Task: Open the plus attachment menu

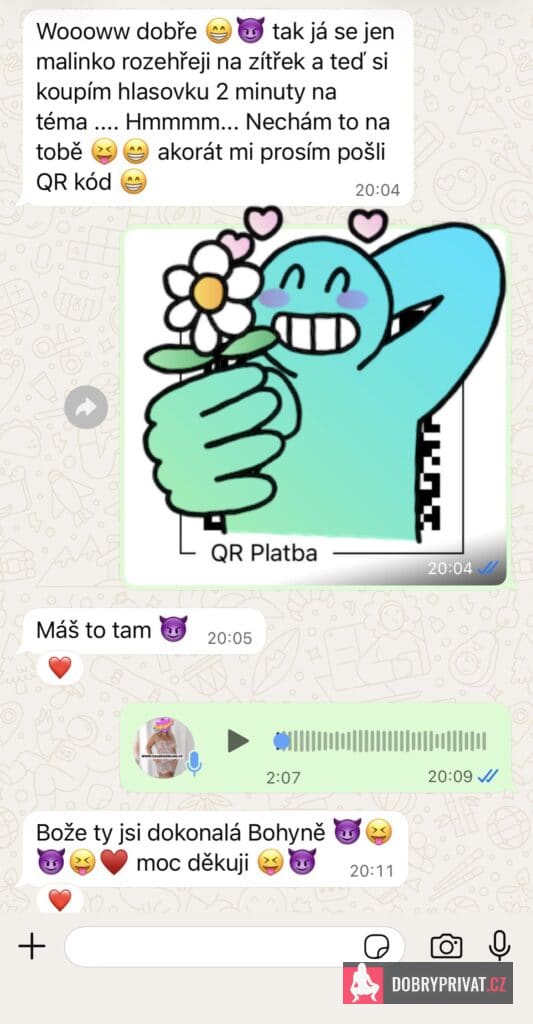Action: (32, 946)
